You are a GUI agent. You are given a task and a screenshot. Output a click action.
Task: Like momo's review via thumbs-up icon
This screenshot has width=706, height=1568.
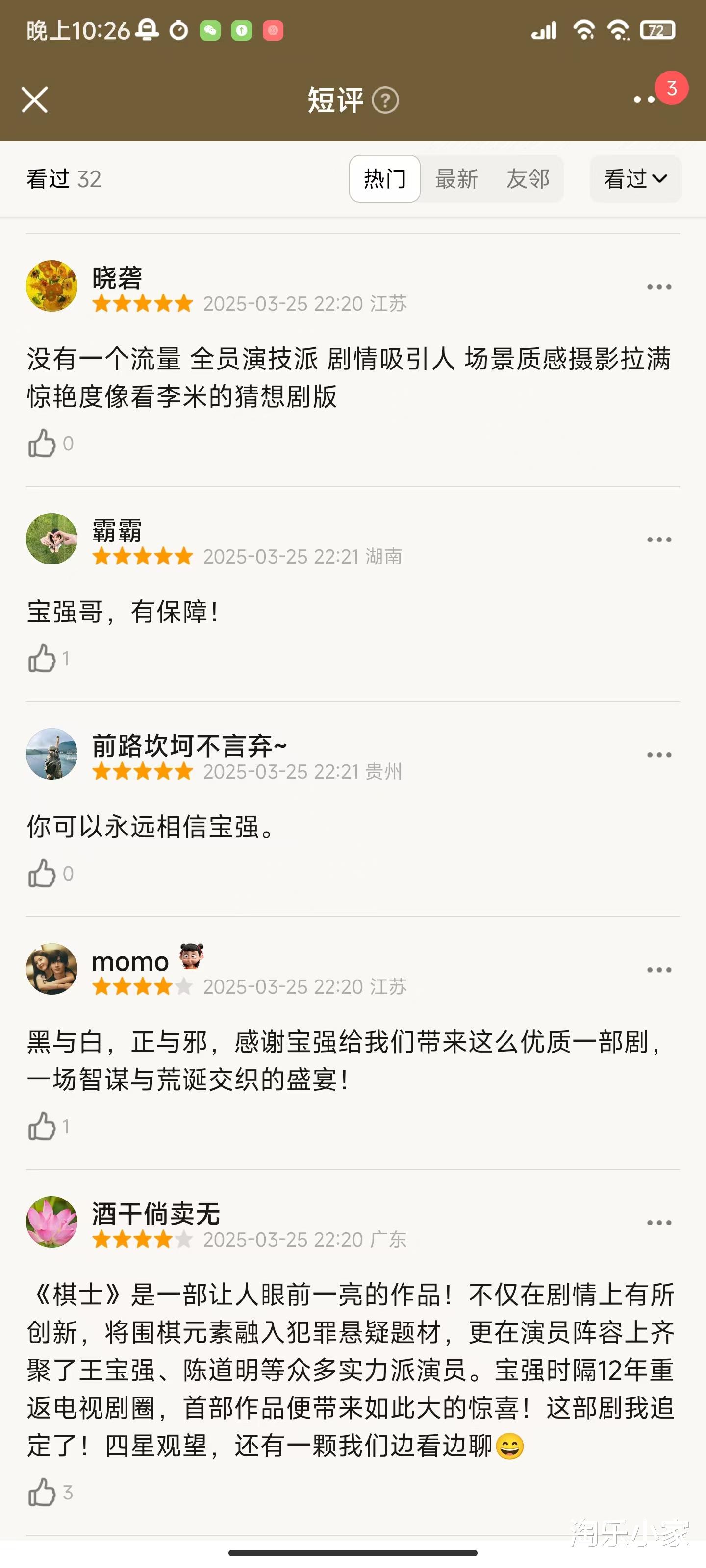coord(41,1127)
